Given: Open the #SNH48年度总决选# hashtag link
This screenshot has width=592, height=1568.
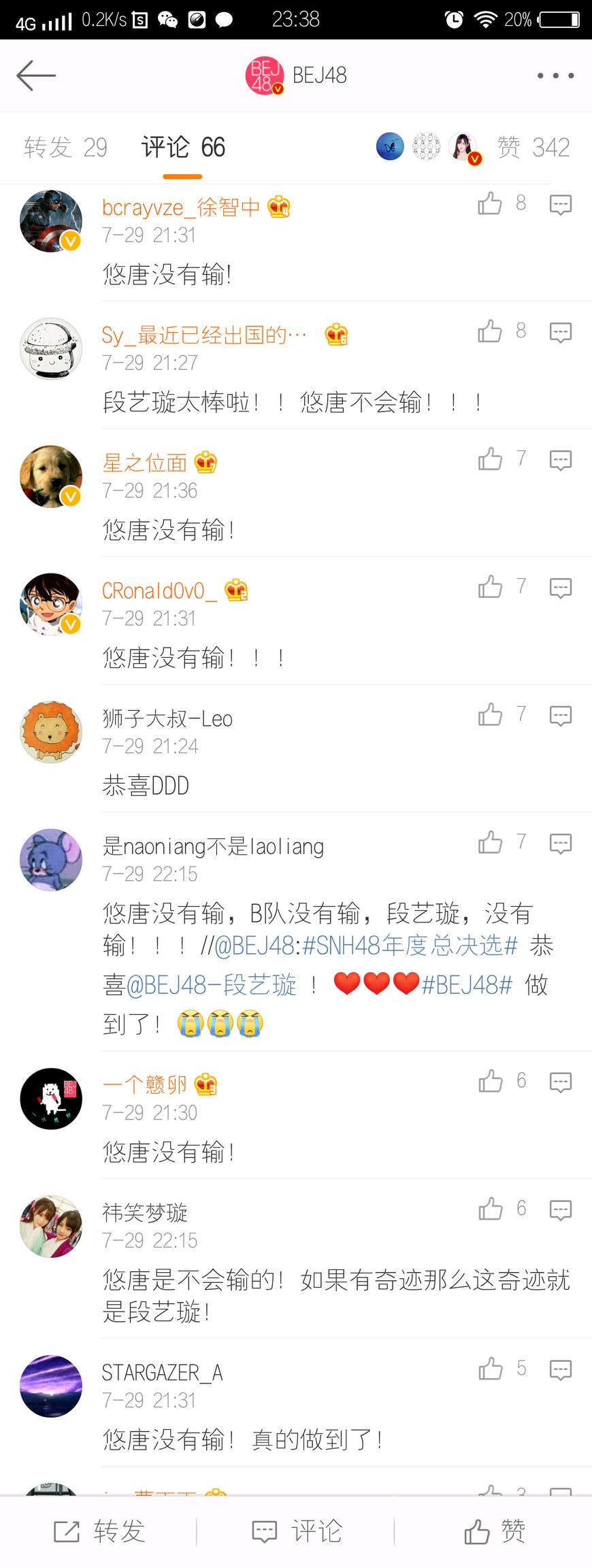Looking at the screenshot, I should 410,945.
